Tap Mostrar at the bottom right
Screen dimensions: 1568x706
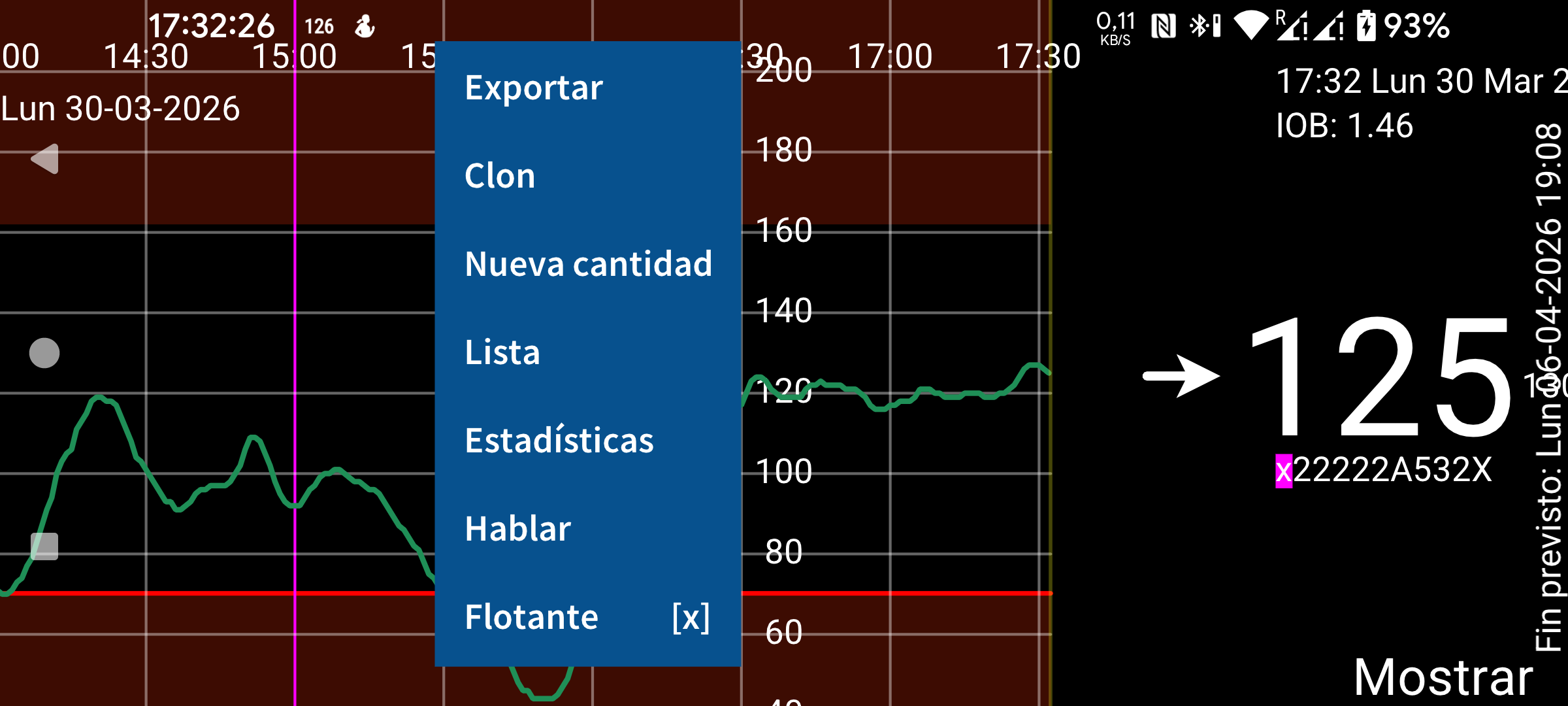[1443, 677]
